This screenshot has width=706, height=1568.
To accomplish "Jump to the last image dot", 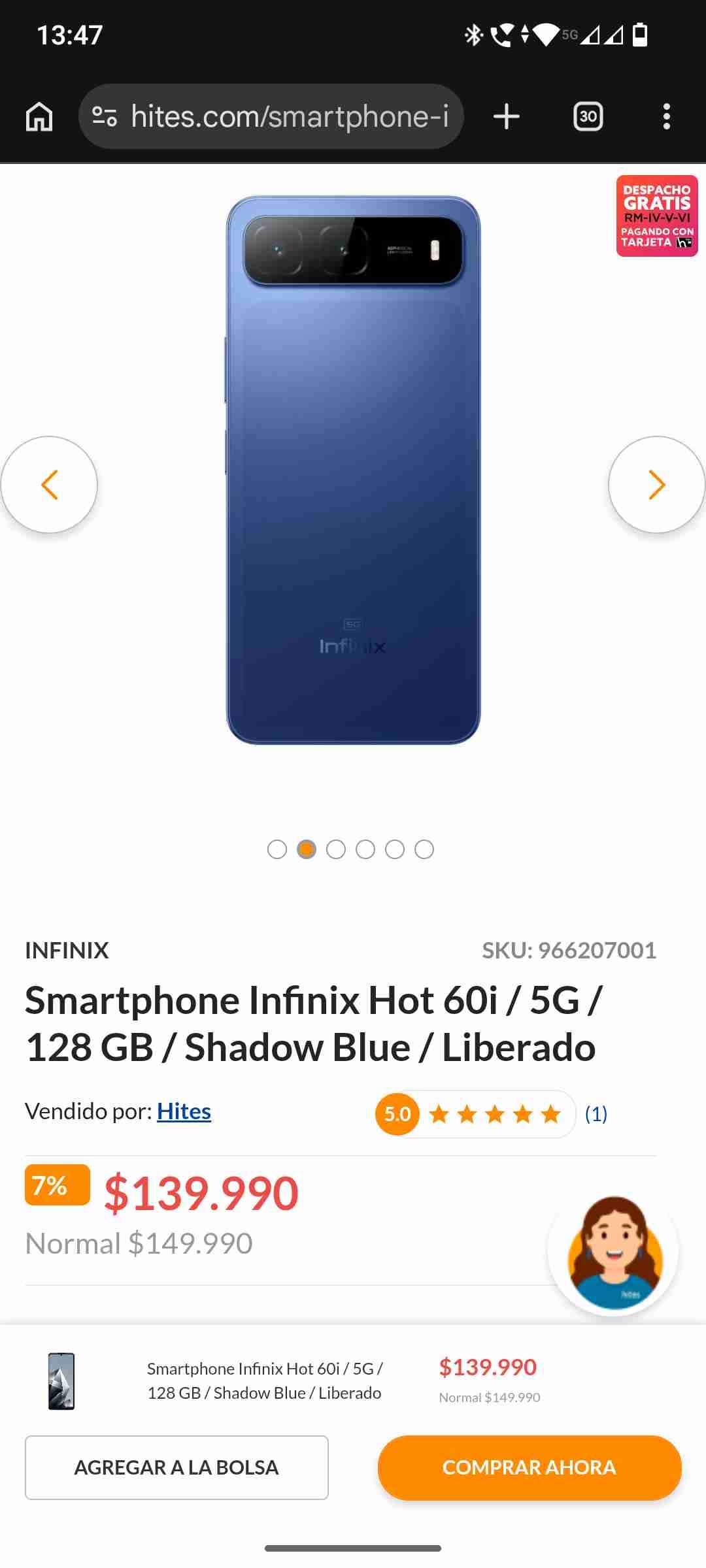I will point(424,849).
